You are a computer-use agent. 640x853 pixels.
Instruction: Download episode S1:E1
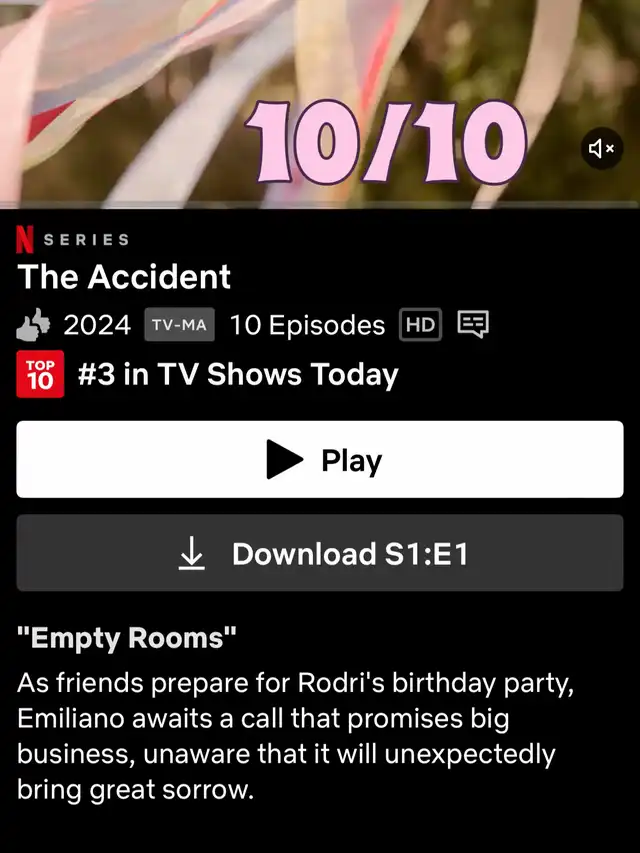pyautogui.click(x=320, y=554)
